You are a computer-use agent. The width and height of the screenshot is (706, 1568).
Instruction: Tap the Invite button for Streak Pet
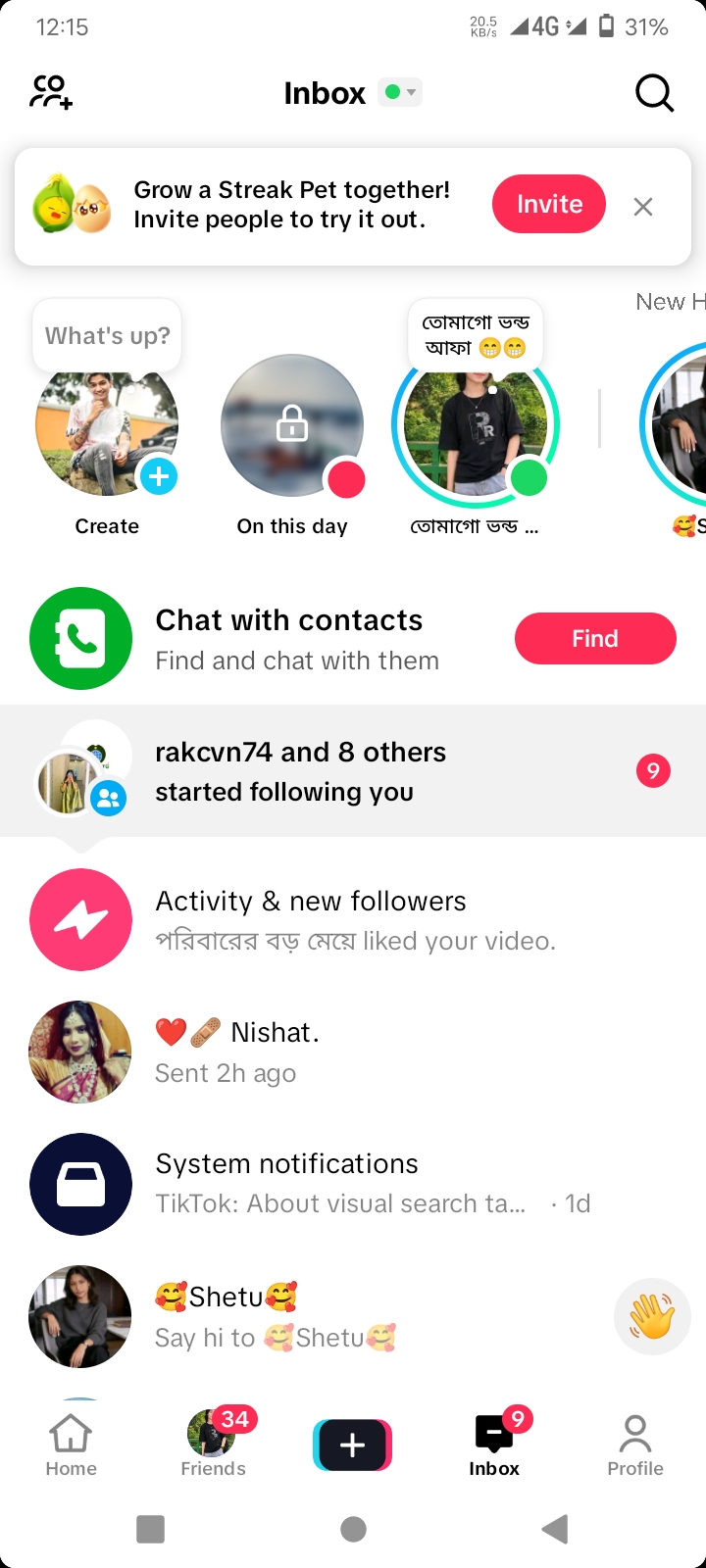tap(549, 204)
